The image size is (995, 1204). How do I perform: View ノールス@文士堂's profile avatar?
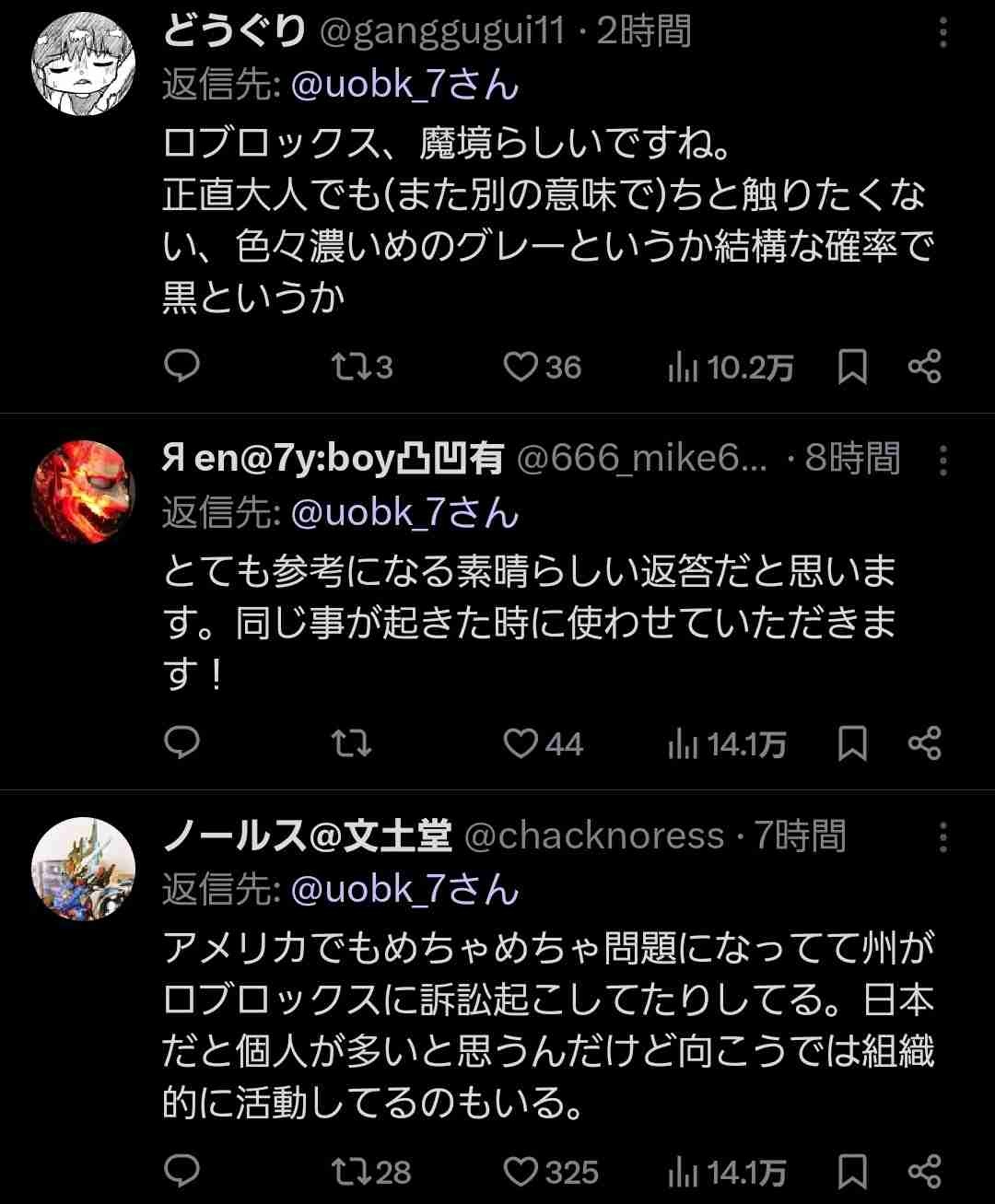(x=84, y=868)
